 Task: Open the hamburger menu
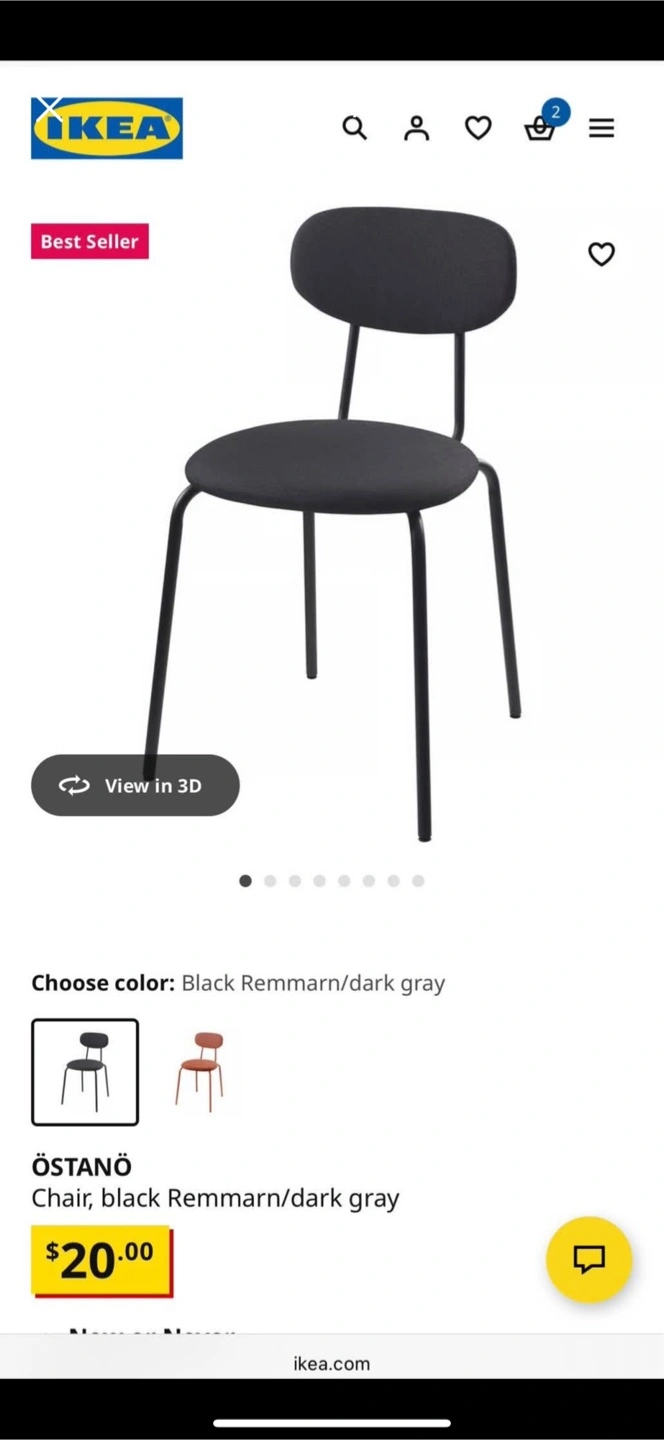pyautogui.click(x=601, y=128)
